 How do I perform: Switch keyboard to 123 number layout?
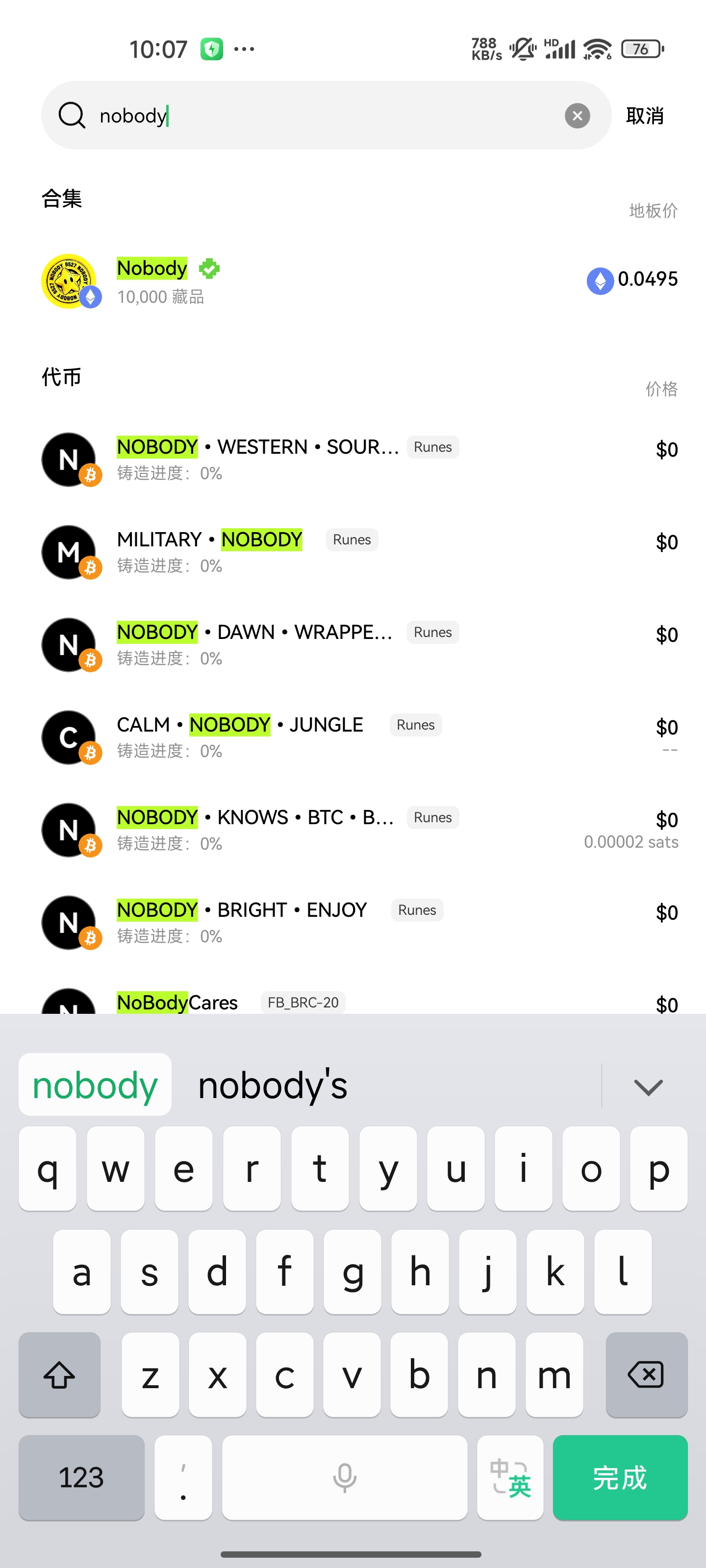coord(81,1477)
